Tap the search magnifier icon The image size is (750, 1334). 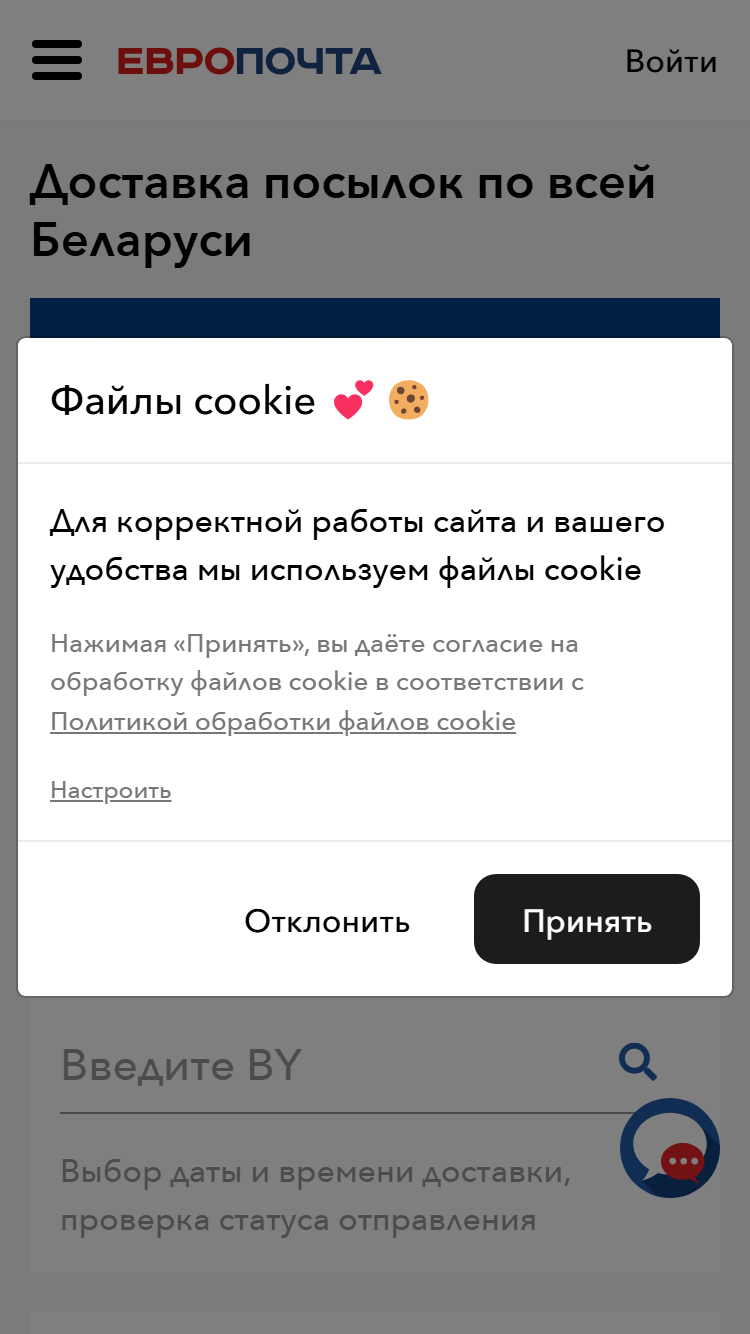click(637, 1061)
